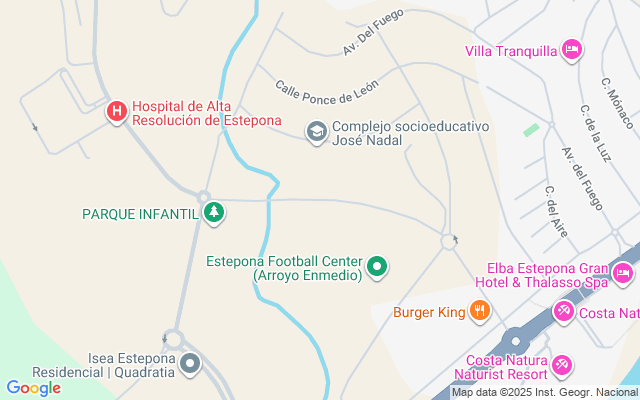Select the Isea Estepona Residencial pin
This screenshot has width=640, height=400.
click(190, 364)
